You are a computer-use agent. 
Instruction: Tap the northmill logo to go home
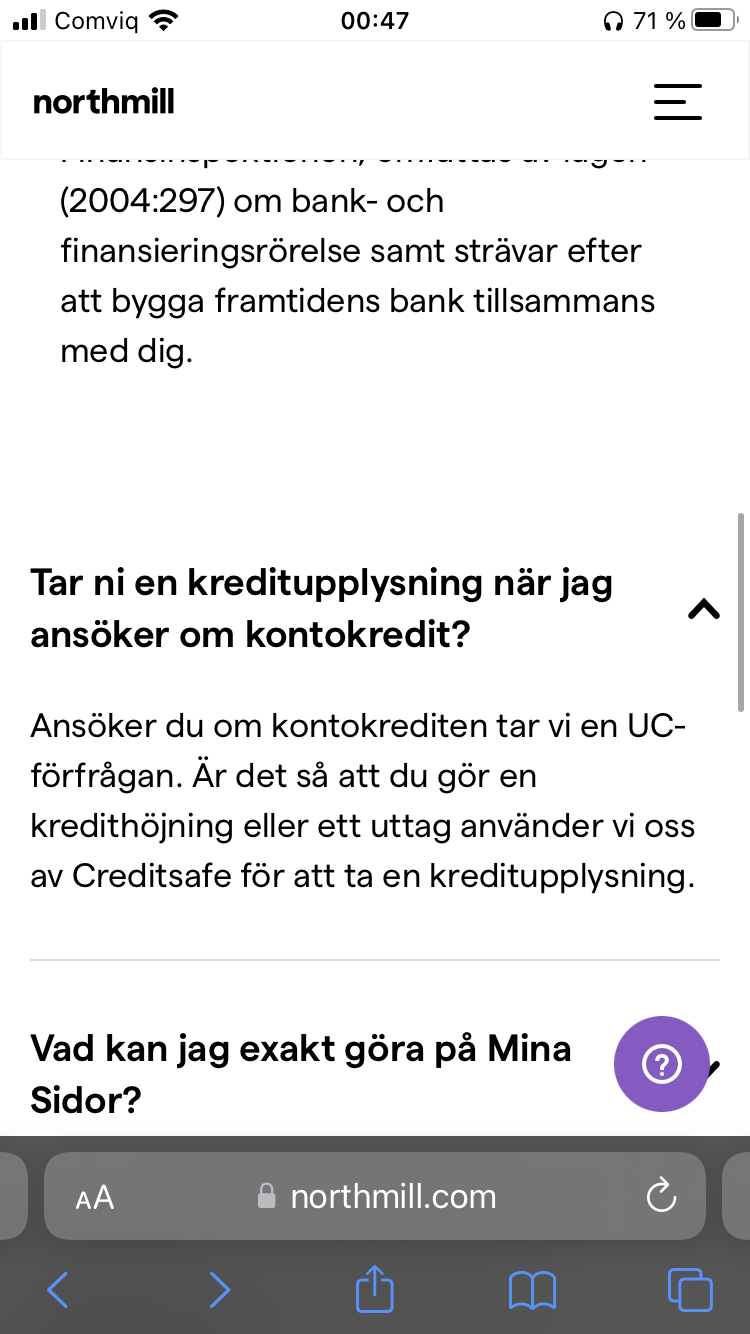(x=104, y=102)
